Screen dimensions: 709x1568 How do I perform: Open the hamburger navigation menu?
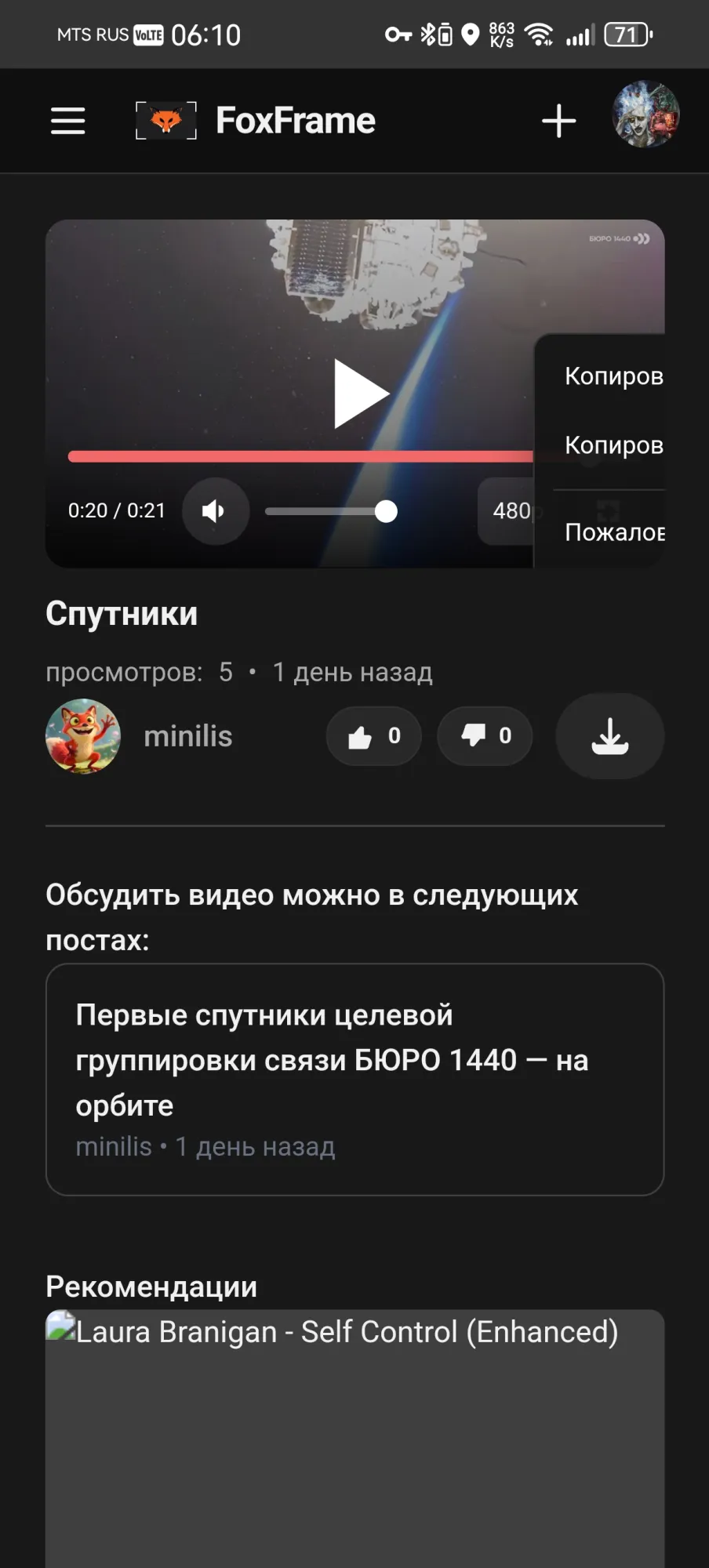68,121
